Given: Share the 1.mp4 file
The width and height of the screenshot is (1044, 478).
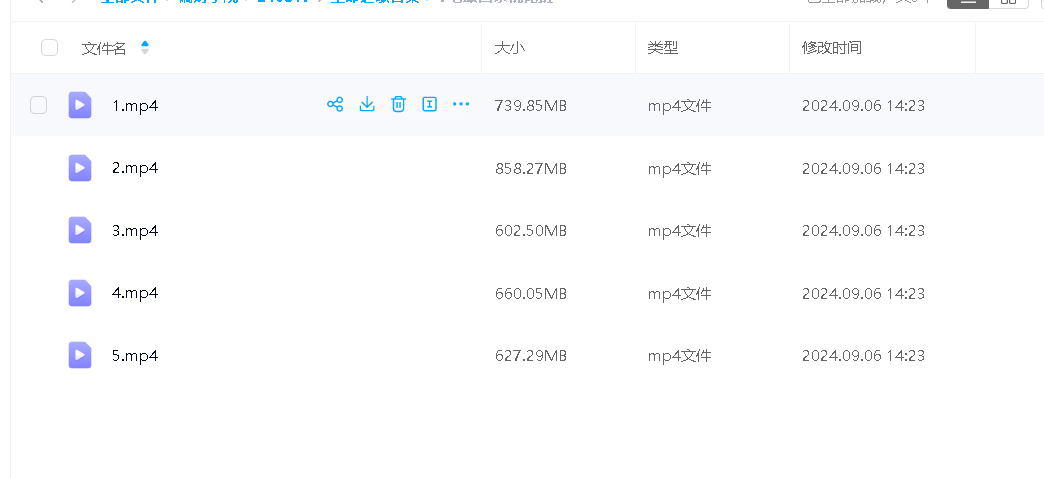Looking at the screenshot, I should click(x=335, y=104).
